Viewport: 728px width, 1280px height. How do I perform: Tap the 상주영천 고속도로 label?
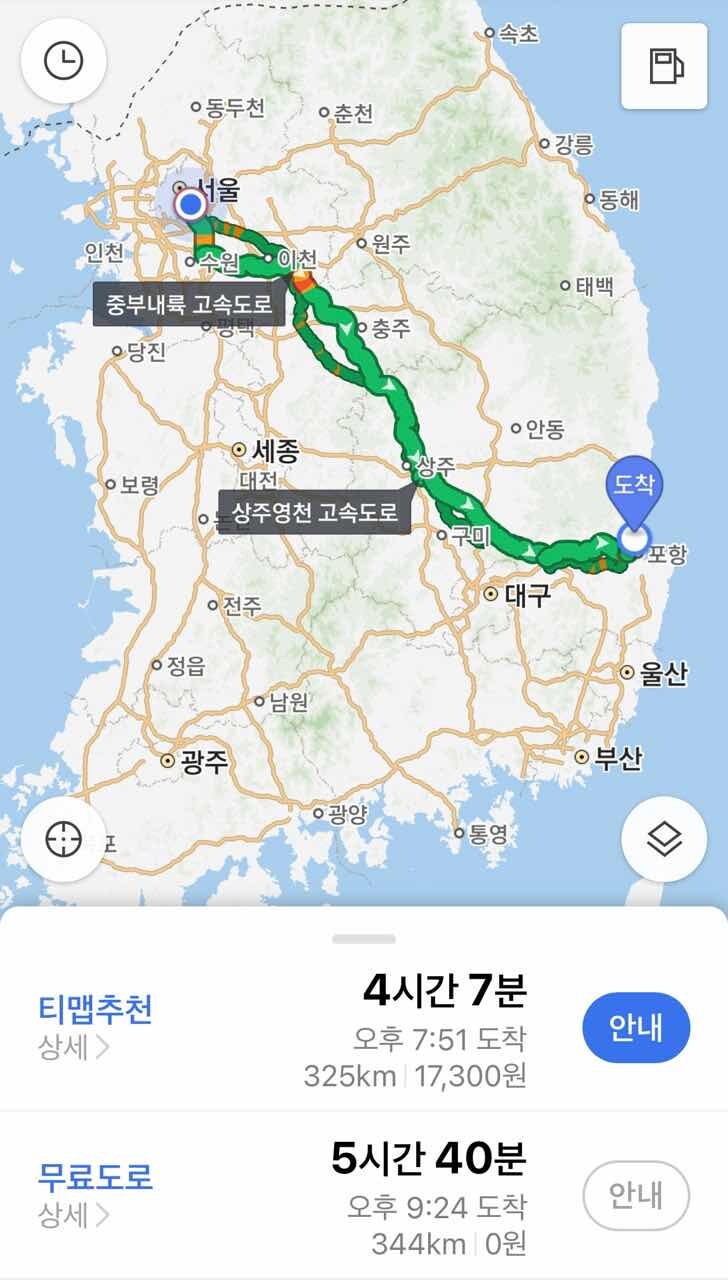(315, 513)
